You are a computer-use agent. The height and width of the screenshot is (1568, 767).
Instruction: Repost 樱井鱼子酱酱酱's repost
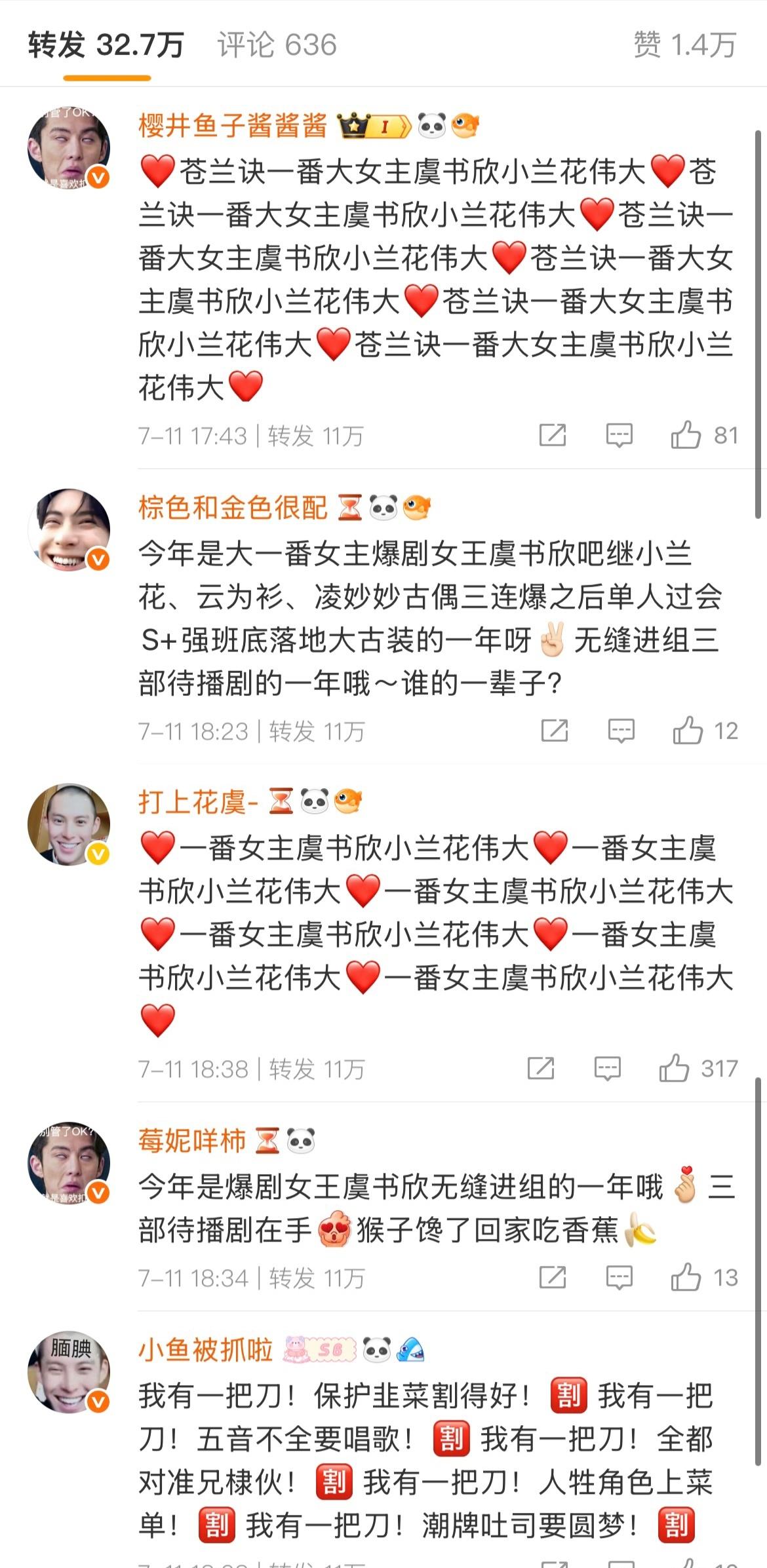click(x=552, y=435)
